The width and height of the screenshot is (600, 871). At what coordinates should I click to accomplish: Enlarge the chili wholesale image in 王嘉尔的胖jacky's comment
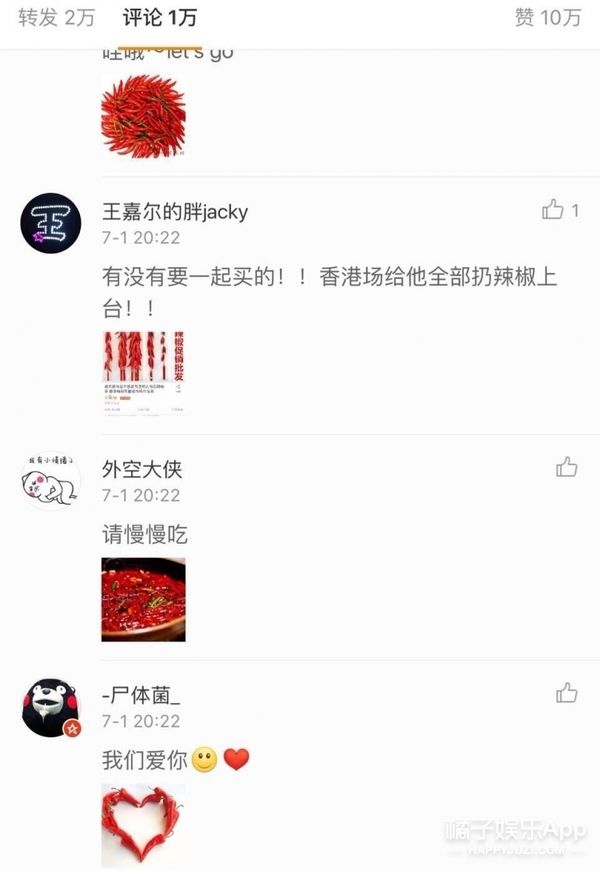pos(144,372)
